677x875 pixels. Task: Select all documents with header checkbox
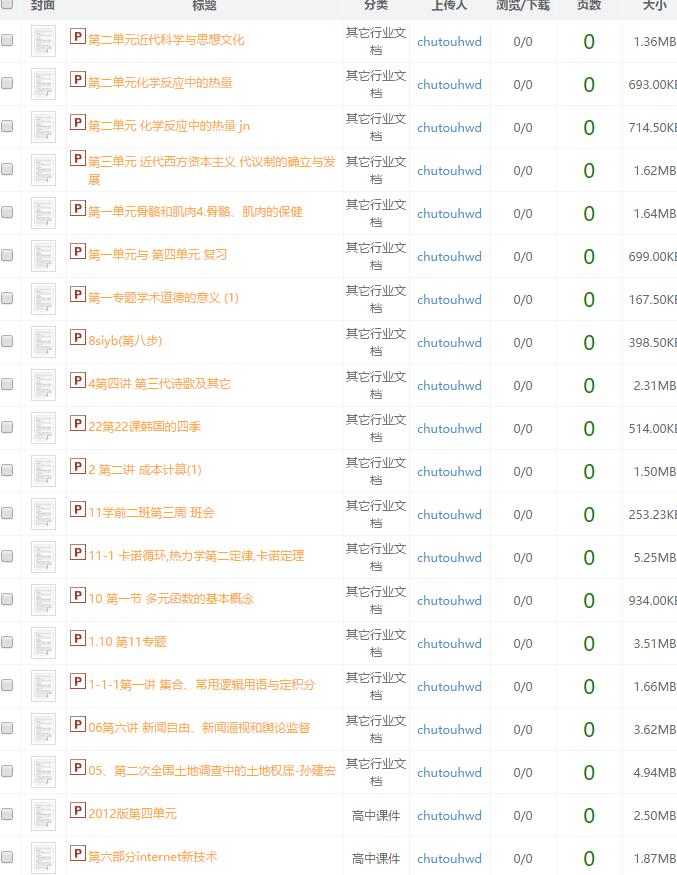(8, 5)
